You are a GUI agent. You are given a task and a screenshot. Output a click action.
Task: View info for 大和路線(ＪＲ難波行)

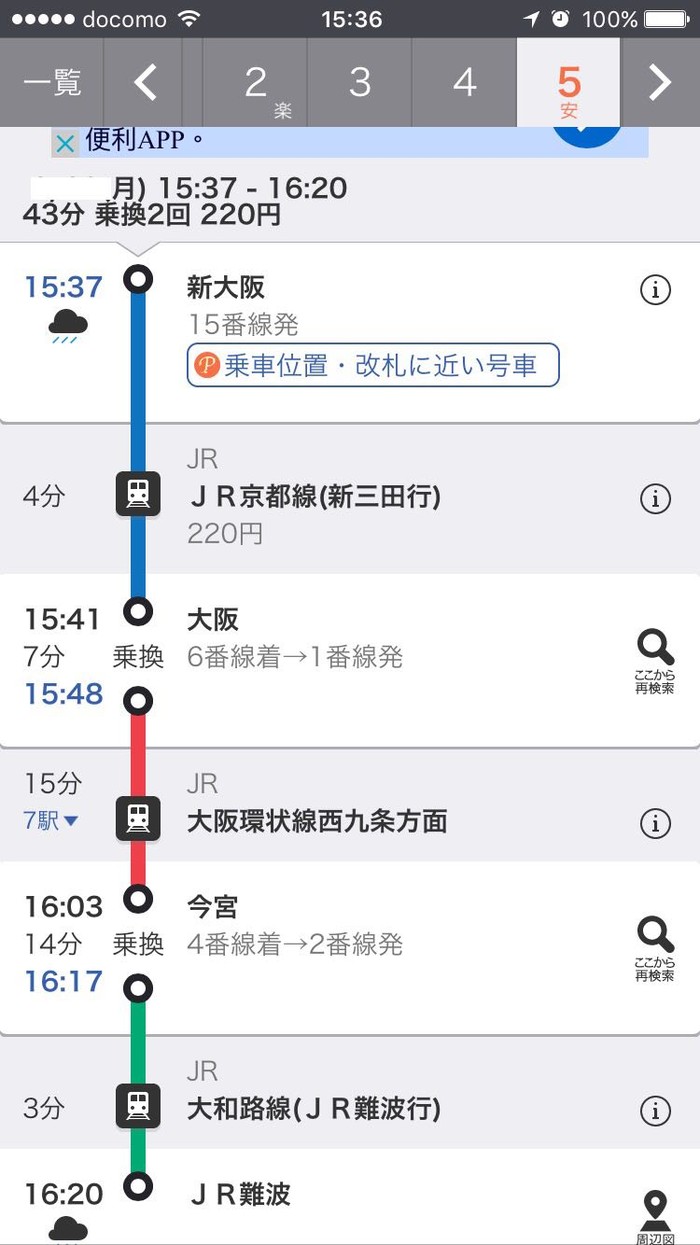pyautogui.click(x=655, y=1109)
